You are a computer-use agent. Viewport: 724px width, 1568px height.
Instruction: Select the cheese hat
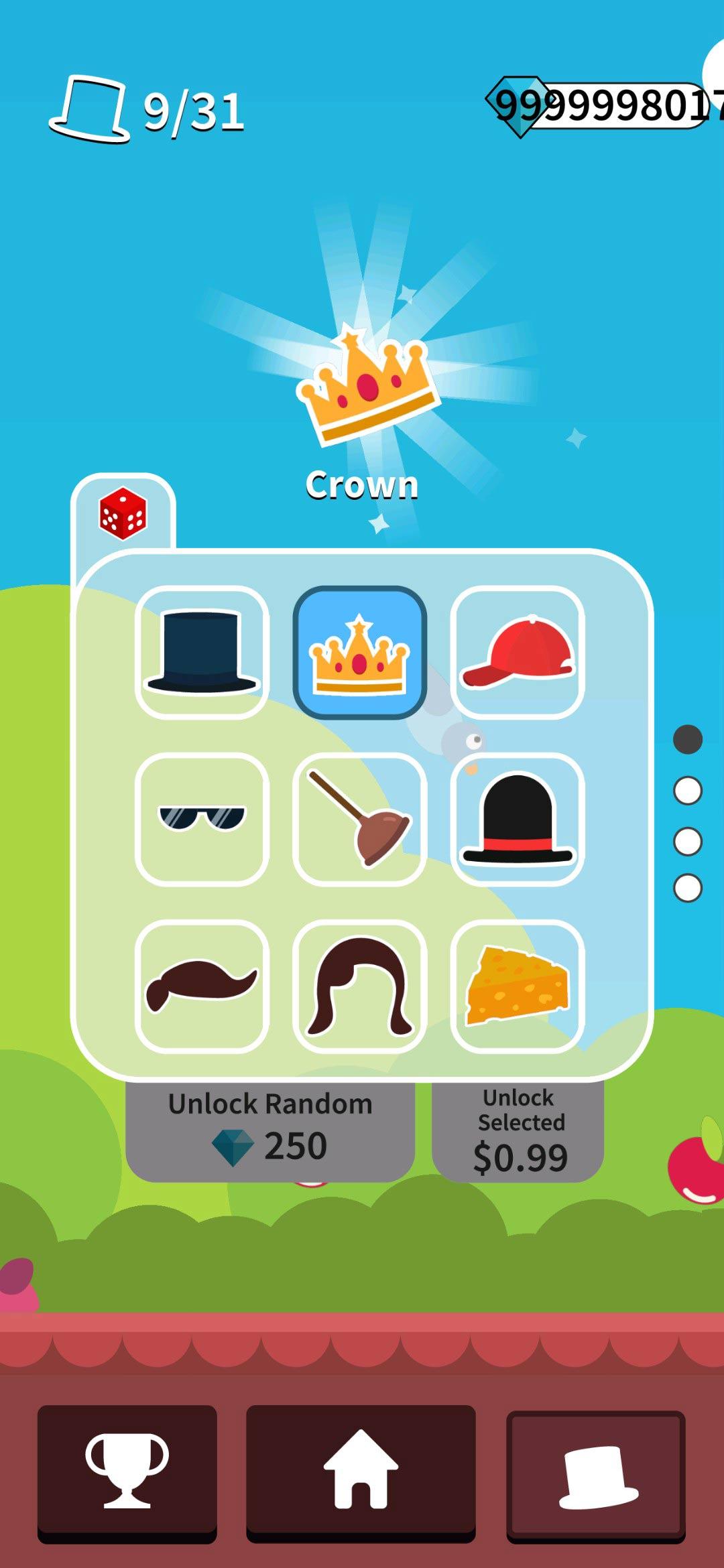click(517, 986)
